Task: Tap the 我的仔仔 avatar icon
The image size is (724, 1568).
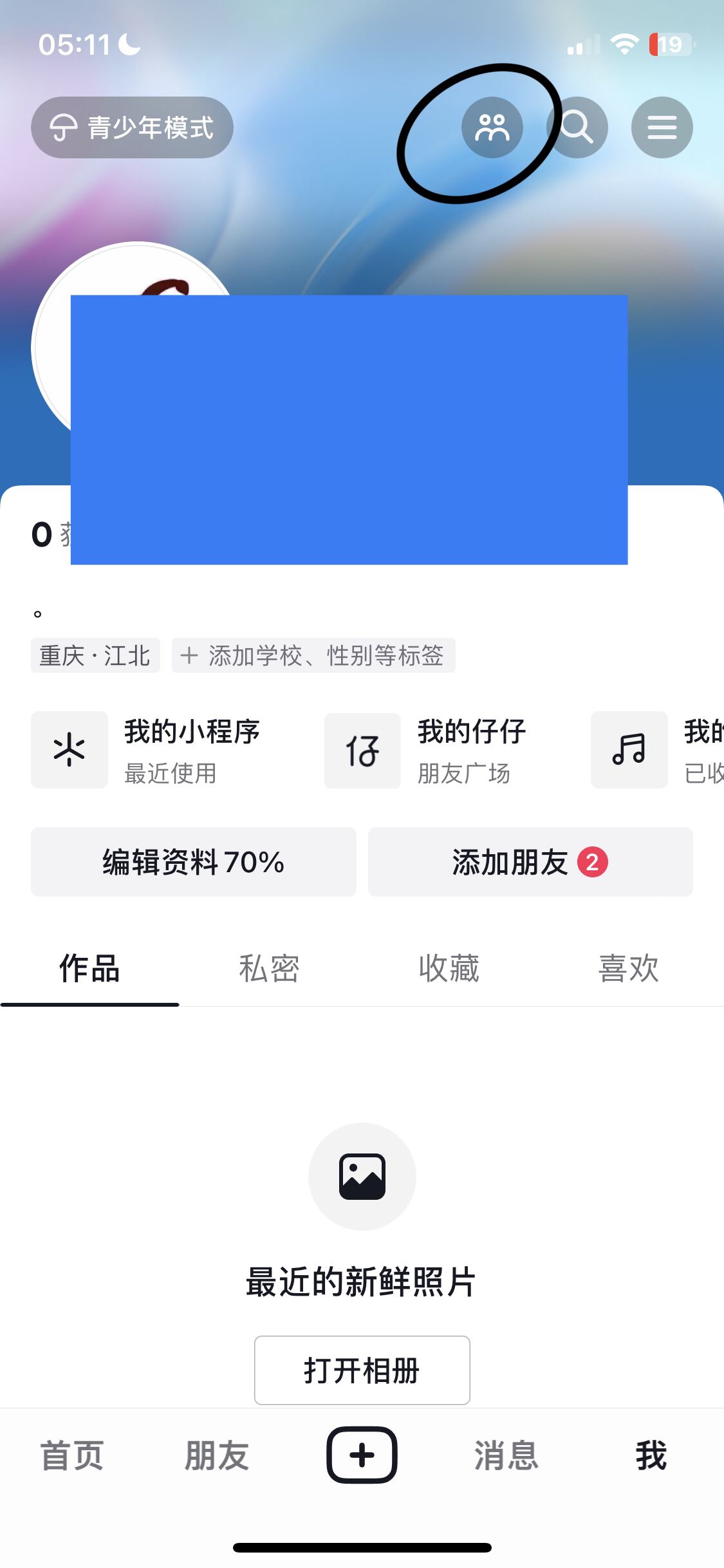Action: (362, 750)
